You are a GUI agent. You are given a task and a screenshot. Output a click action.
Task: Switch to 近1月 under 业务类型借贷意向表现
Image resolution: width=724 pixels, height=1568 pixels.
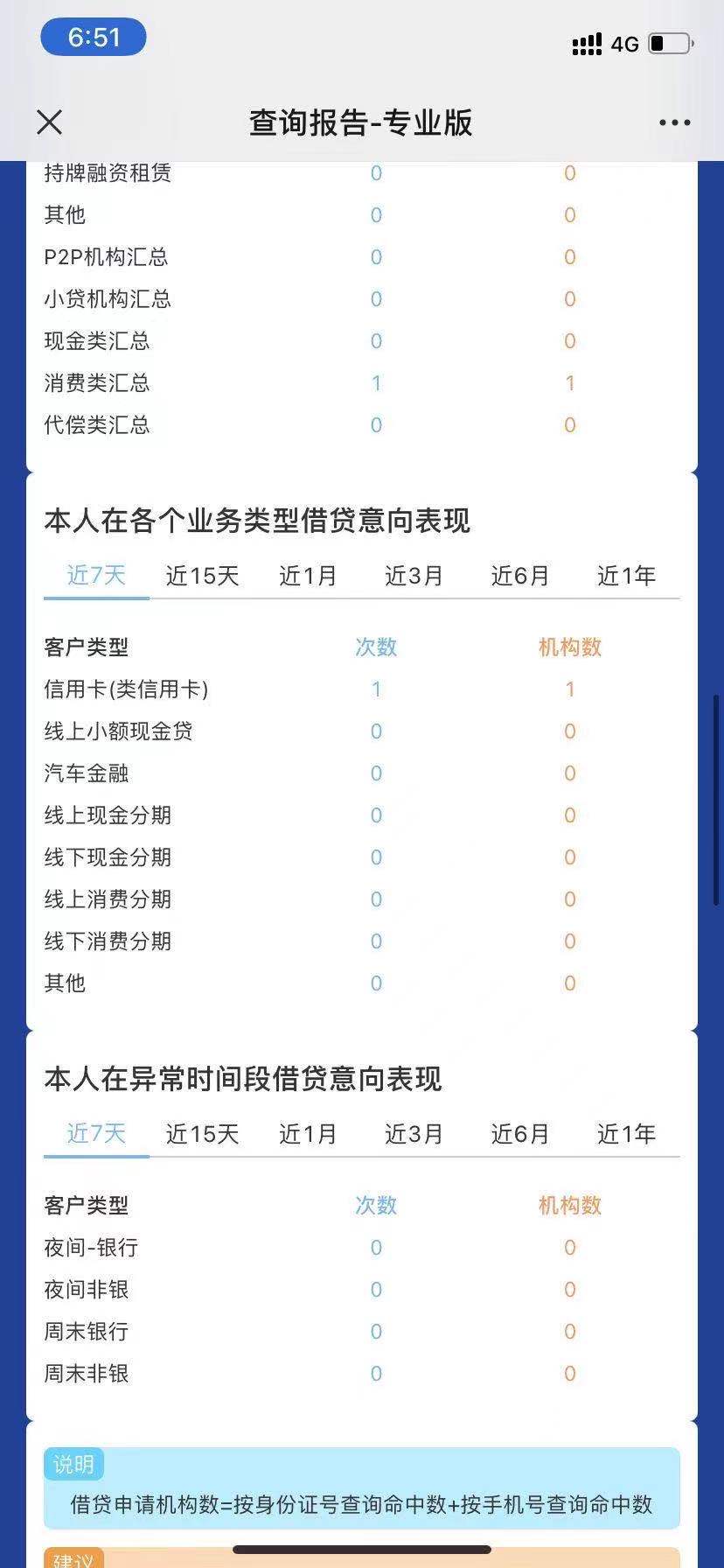[x=308, y=576]
